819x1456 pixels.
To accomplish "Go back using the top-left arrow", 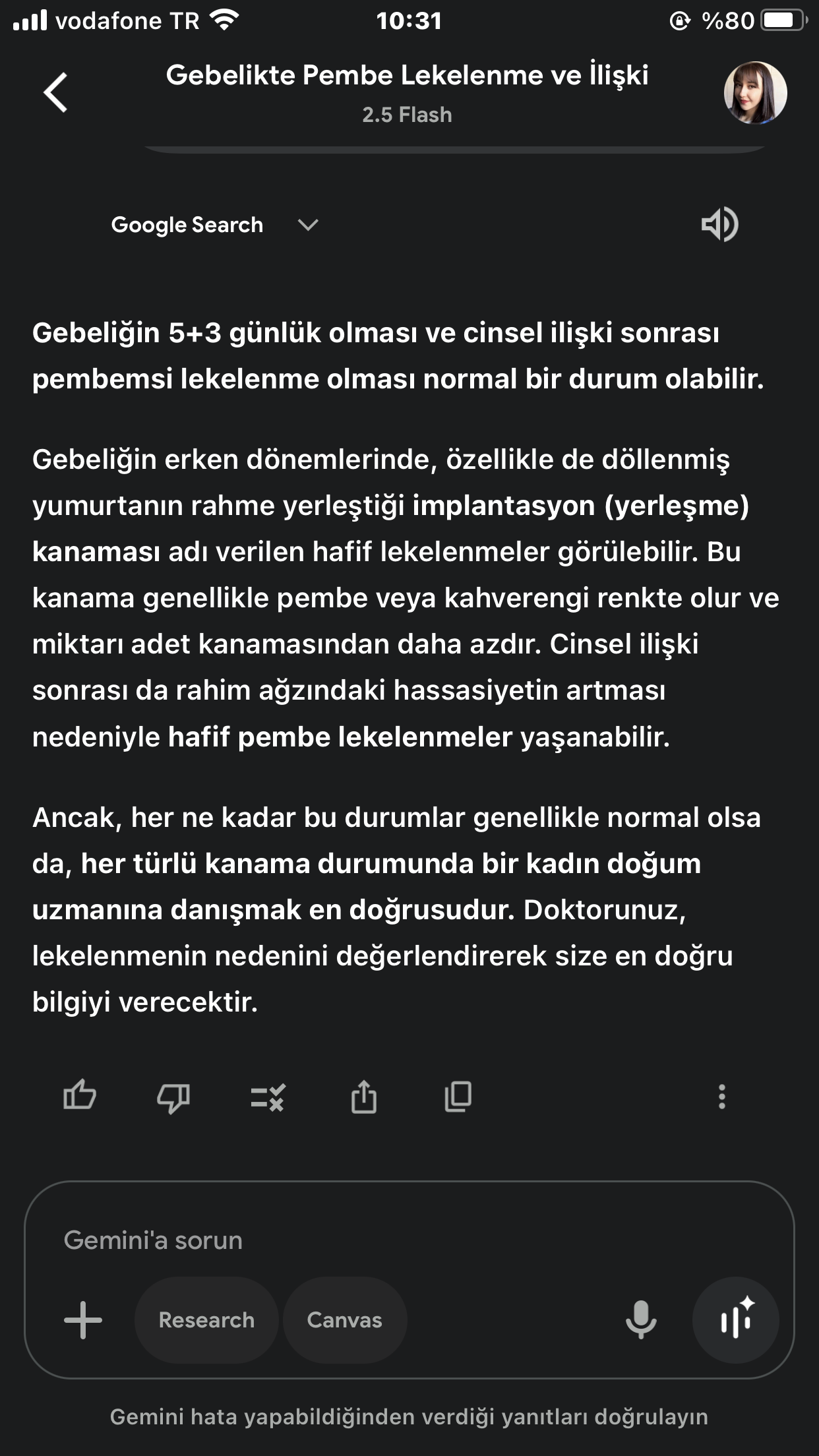I will 57,92.
